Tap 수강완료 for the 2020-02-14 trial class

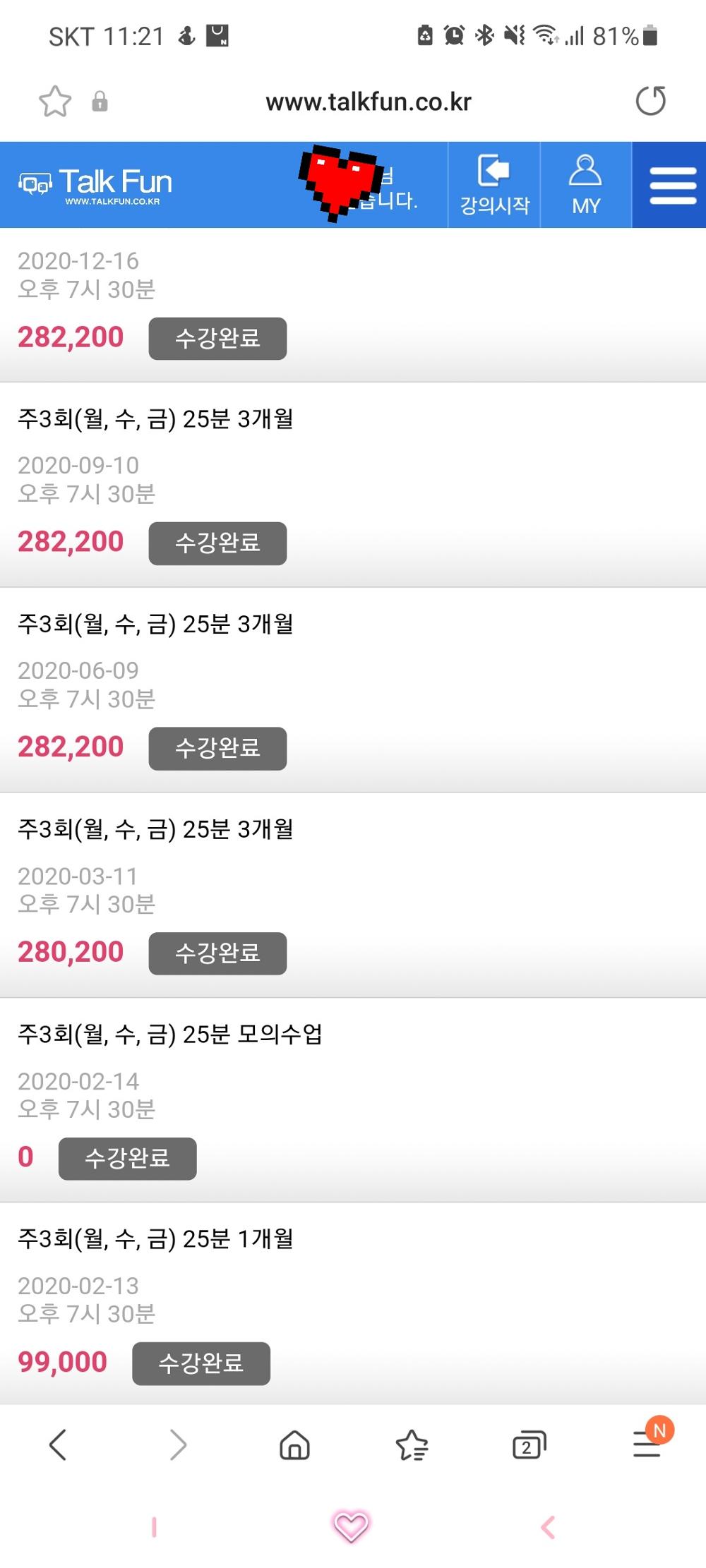coord(127,1158)
